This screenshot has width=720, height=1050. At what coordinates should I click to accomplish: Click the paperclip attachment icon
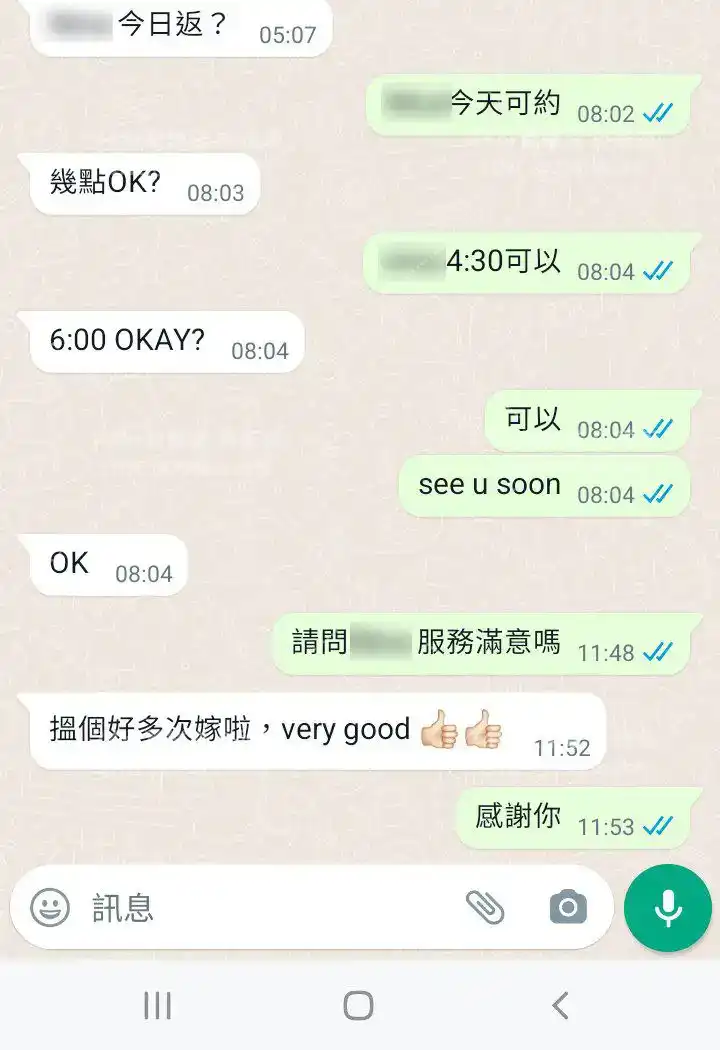click(x=489, y=907)
